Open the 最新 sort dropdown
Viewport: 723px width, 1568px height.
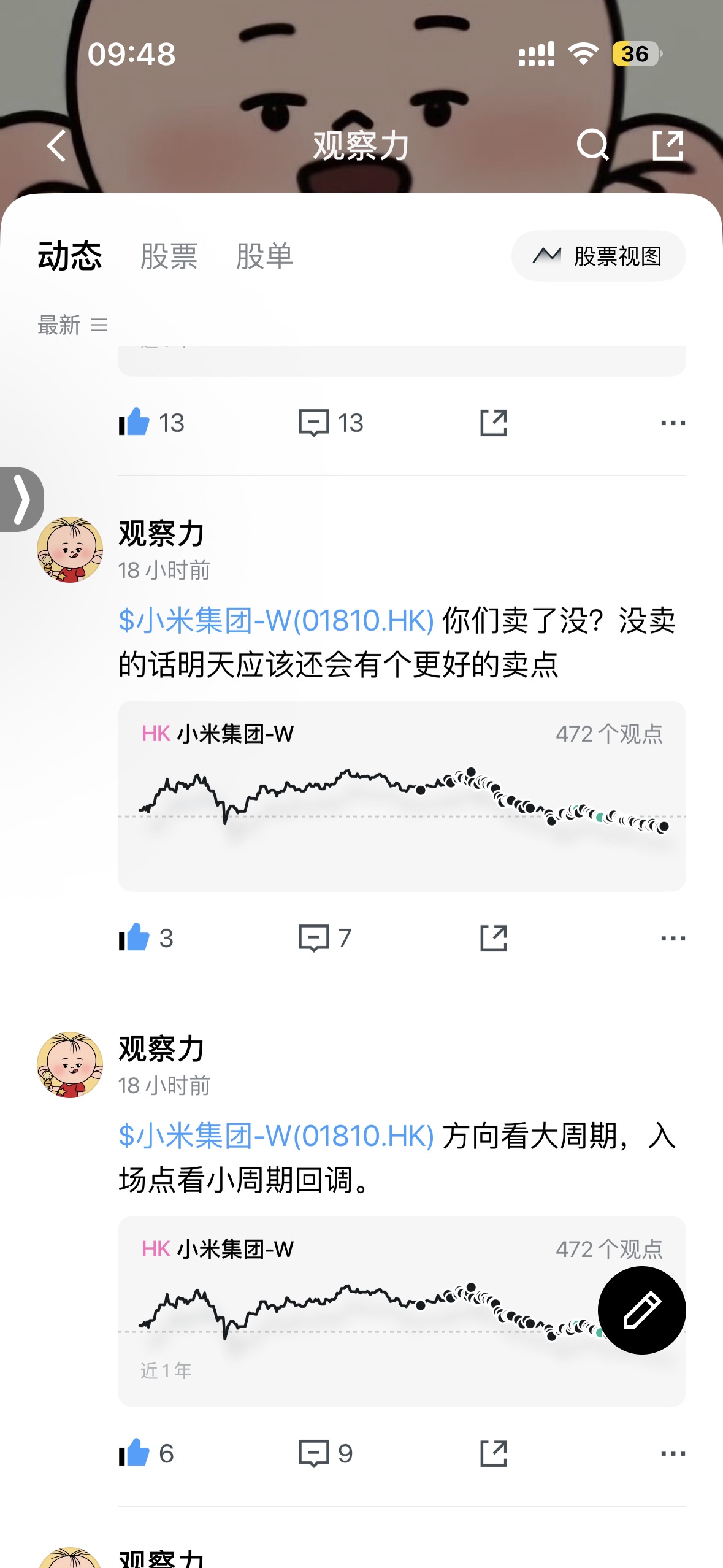click(72, 325)
